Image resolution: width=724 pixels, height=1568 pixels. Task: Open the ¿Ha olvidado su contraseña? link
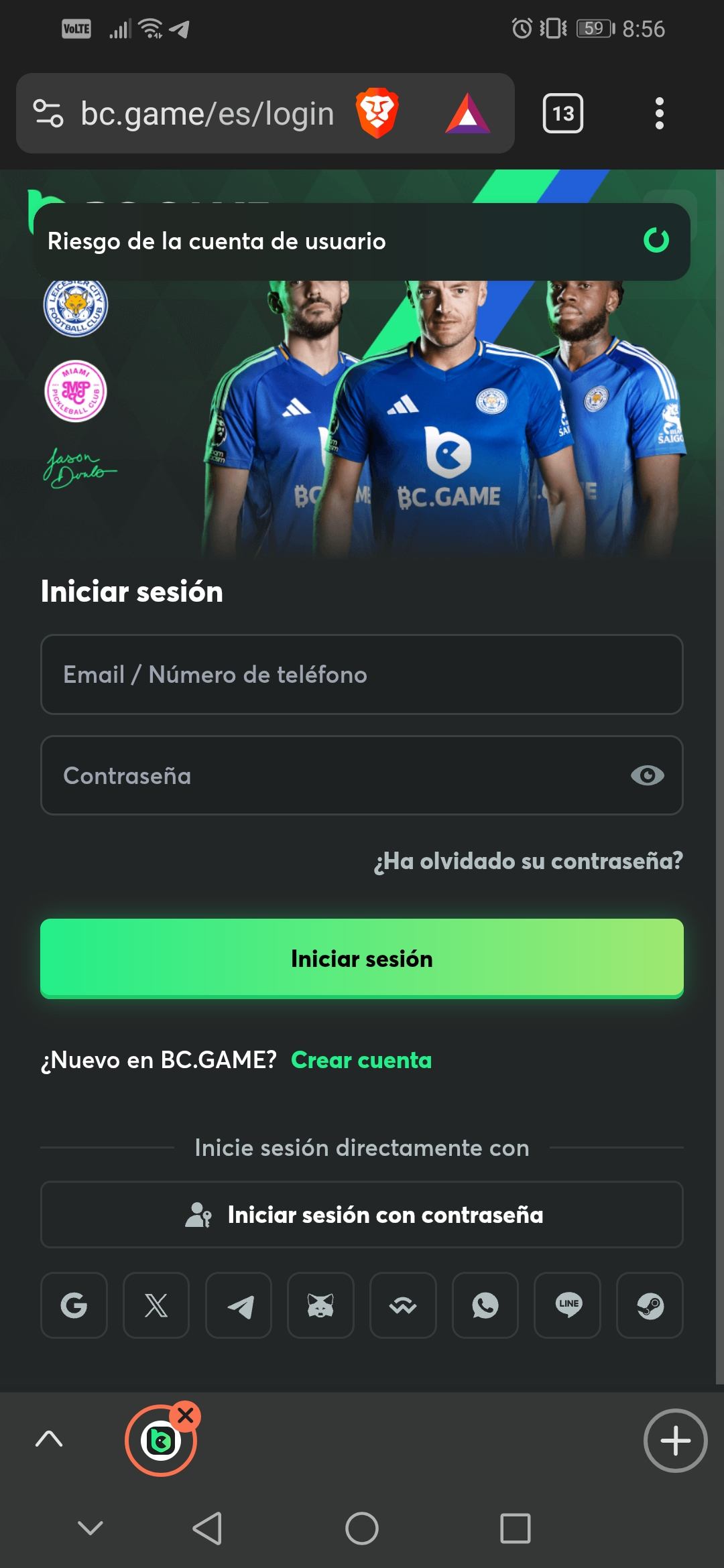tap(528, 861)
